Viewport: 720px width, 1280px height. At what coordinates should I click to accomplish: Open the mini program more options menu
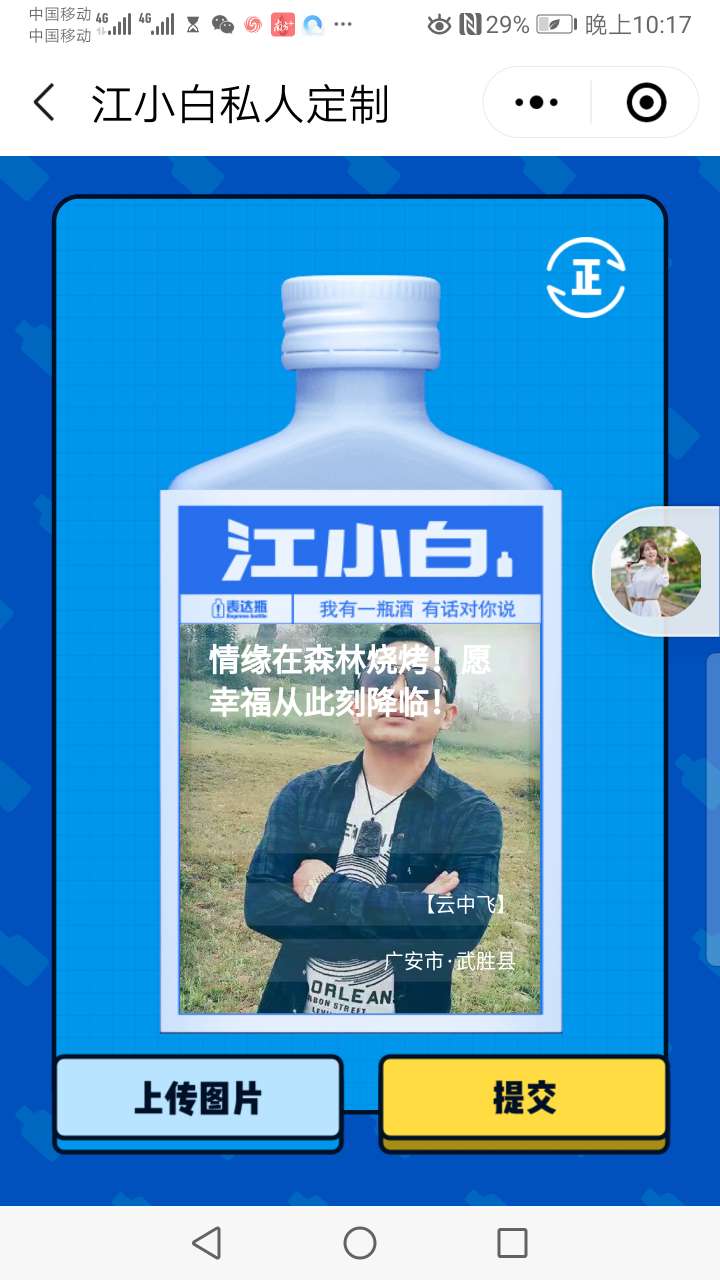pyautogui.click(x=536, y=102)
